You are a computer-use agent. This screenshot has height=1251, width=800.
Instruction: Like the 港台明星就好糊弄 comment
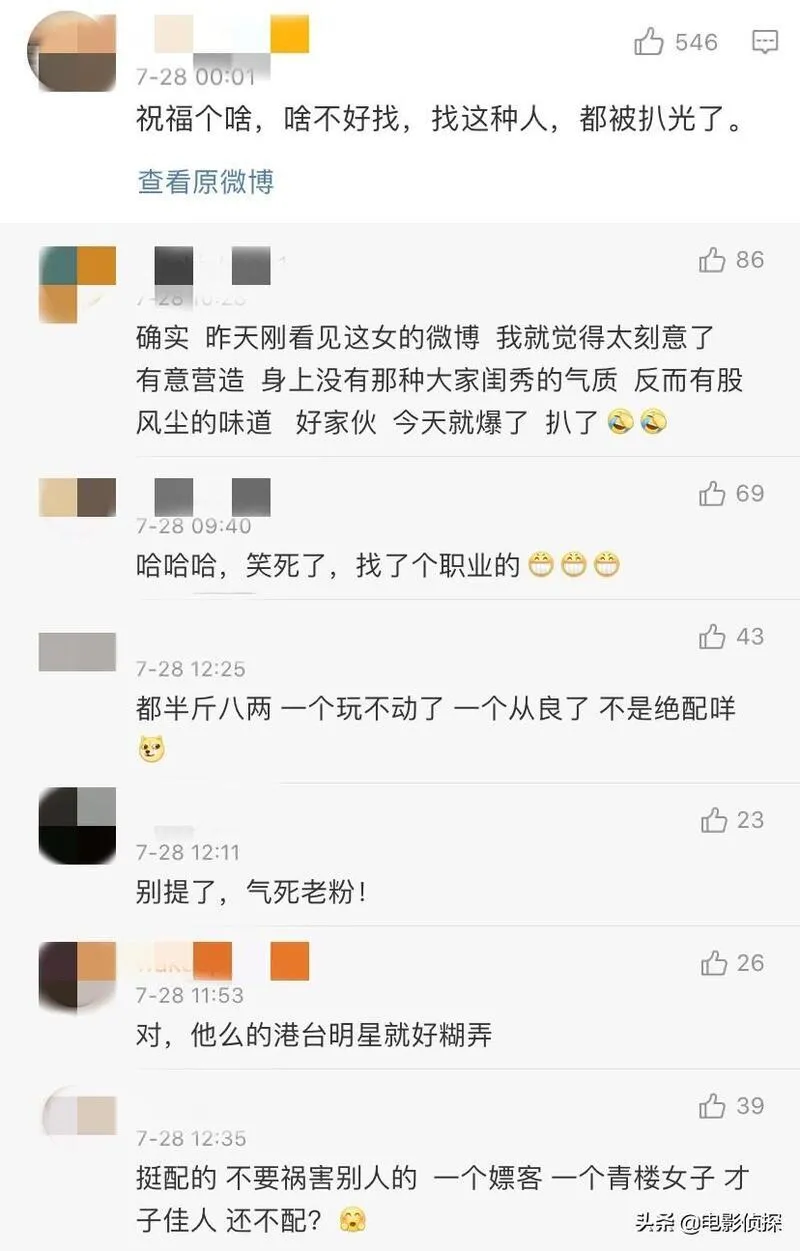coord(713,963)
